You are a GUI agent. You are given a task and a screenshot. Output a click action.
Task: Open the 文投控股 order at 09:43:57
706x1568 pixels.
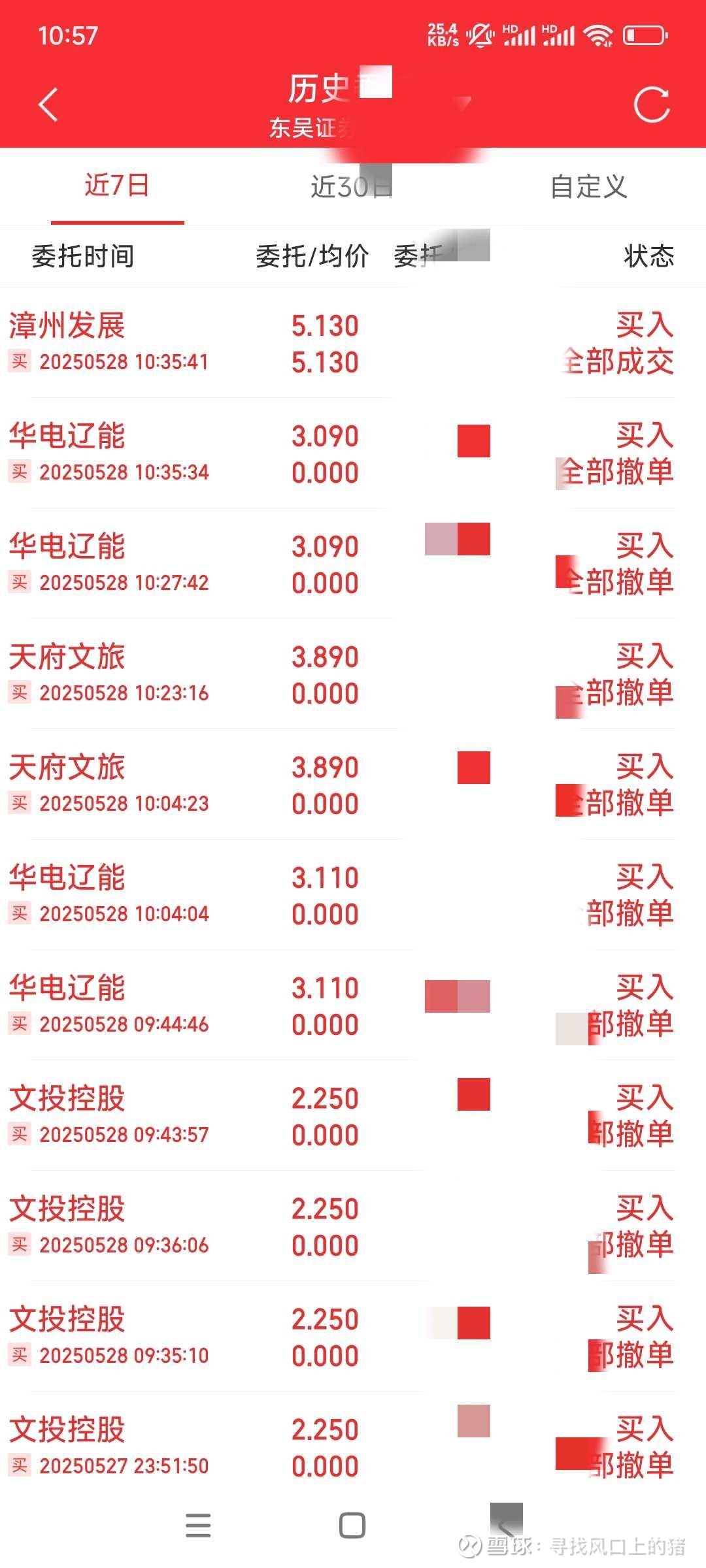click(353, 1116)
